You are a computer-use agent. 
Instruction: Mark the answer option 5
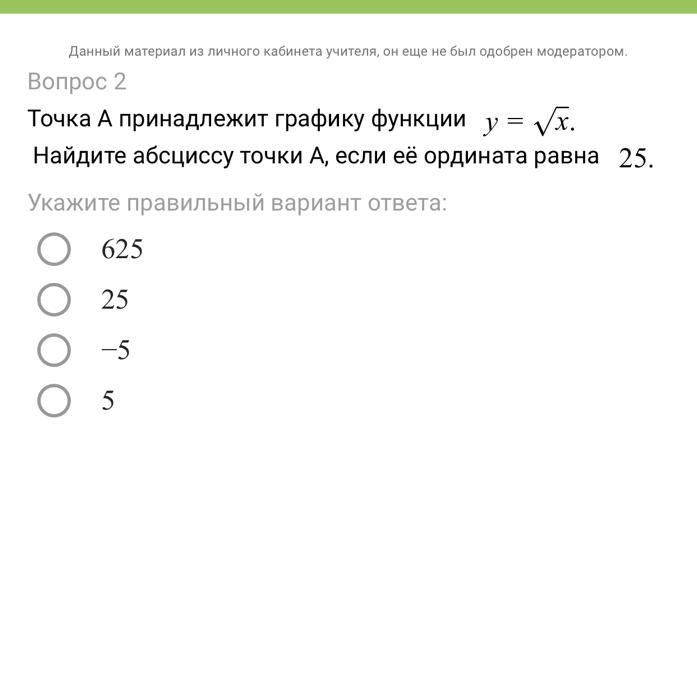(54, 401)
